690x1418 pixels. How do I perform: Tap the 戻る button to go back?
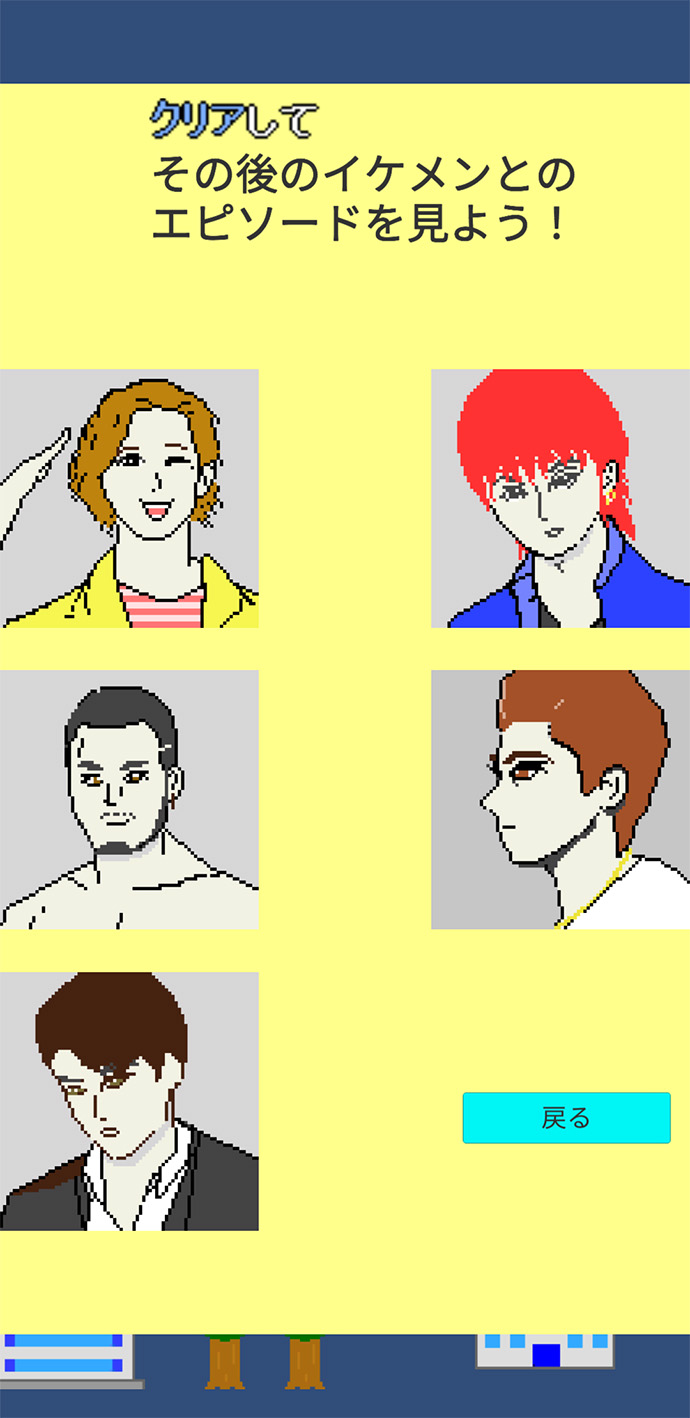[566, 1118]
